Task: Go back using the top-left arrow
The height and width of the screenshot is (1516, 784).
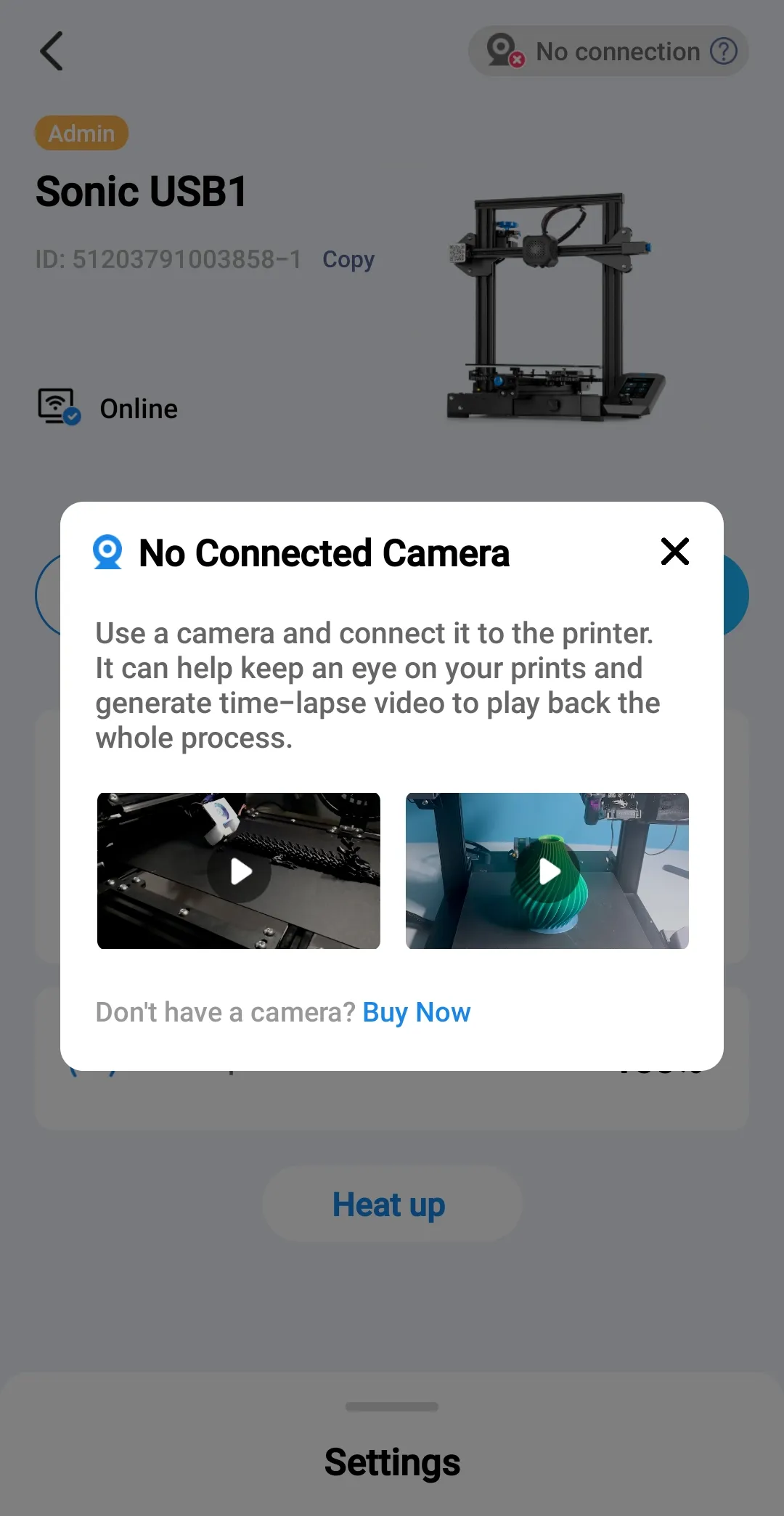Action: (x=52, y=52)
